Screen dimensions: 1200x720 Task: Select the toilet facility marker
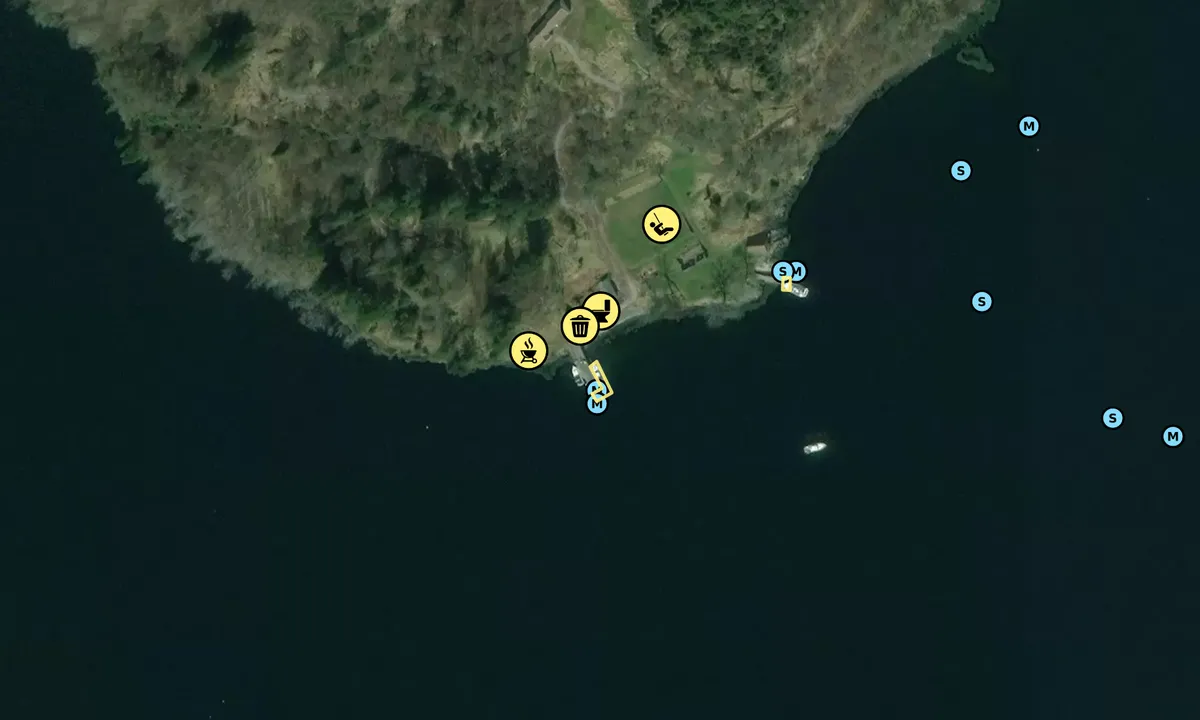tap(605, 308)
